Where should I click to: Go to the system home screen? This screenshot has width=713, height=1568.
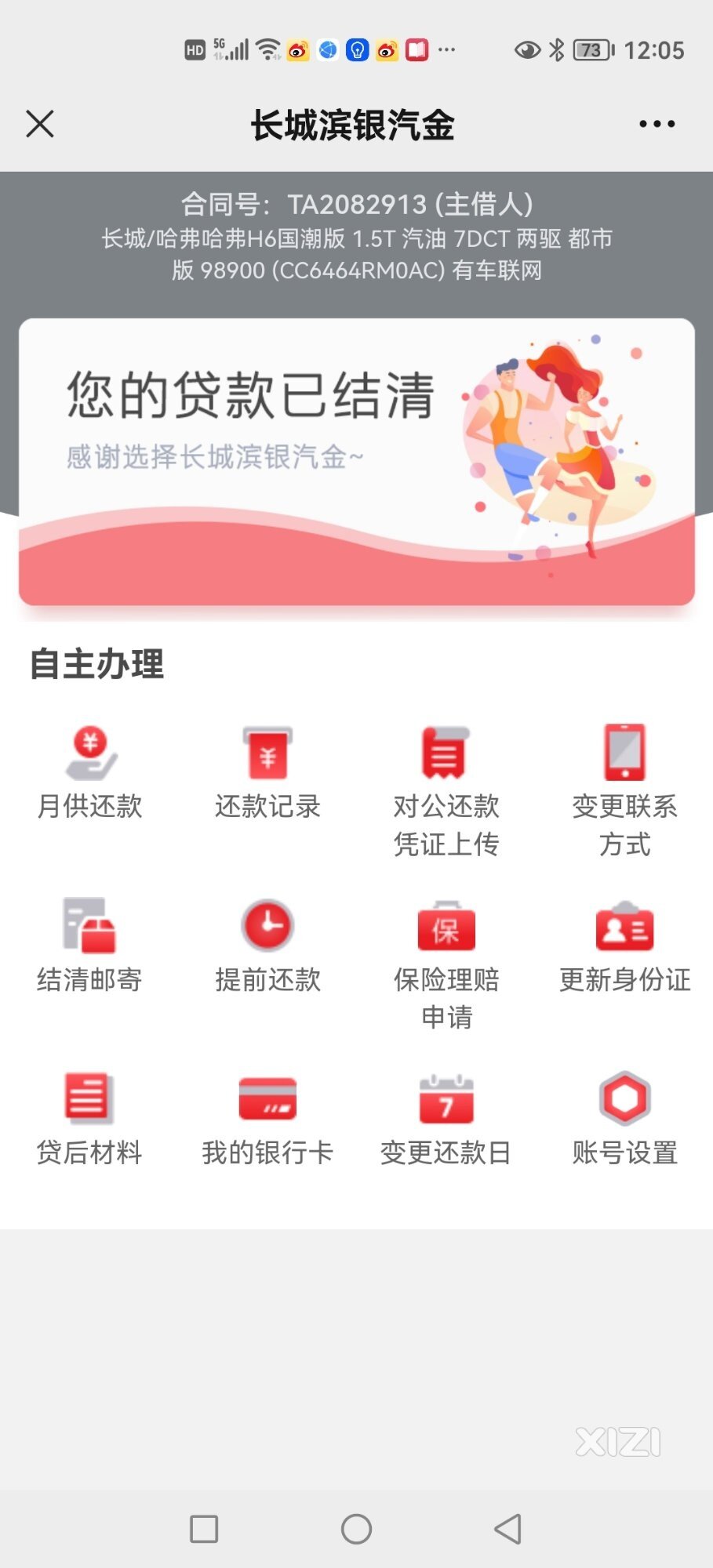pyautogui.click(x=356, y=1529)
